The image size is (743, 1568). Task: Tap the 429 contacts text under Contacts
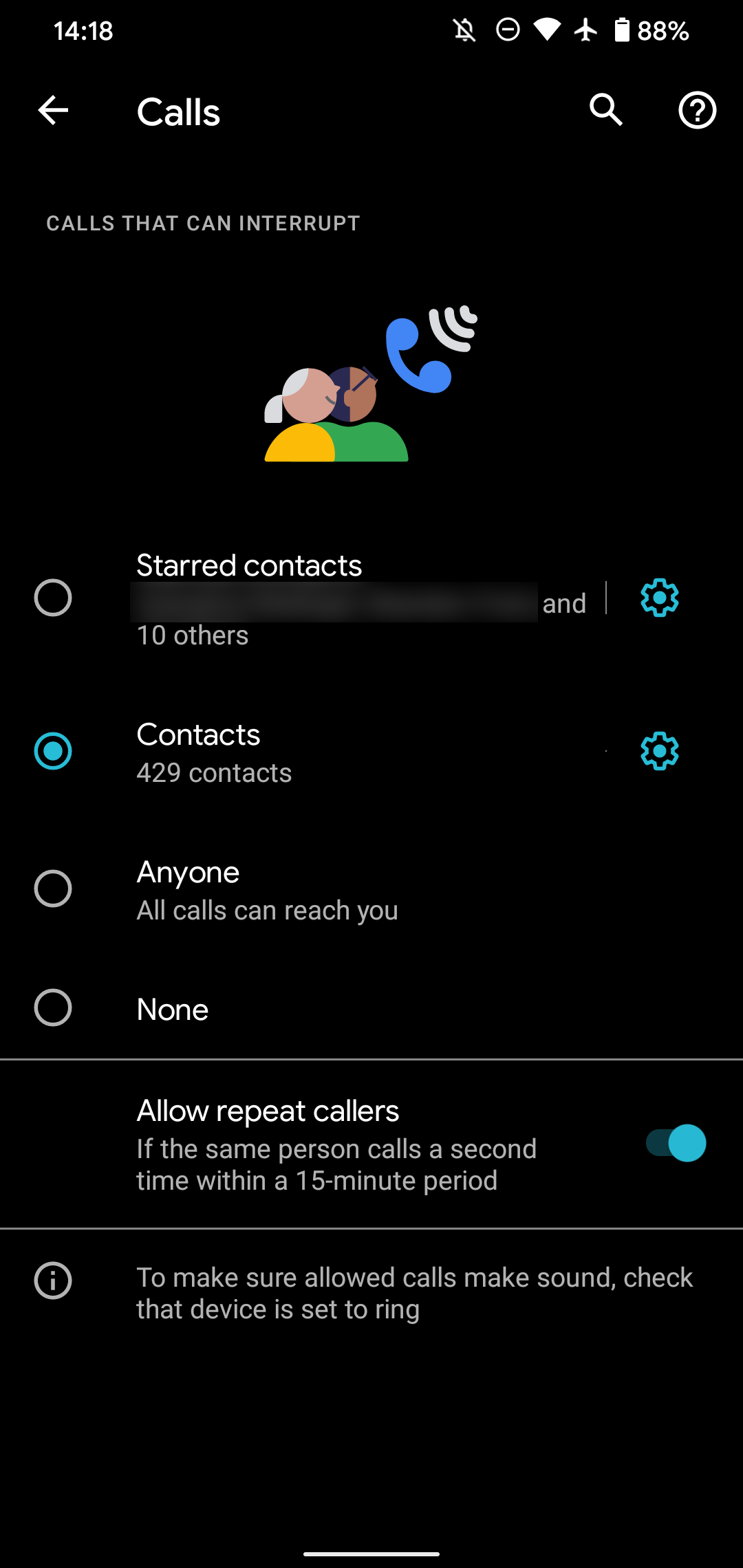(x=214, y=772)
